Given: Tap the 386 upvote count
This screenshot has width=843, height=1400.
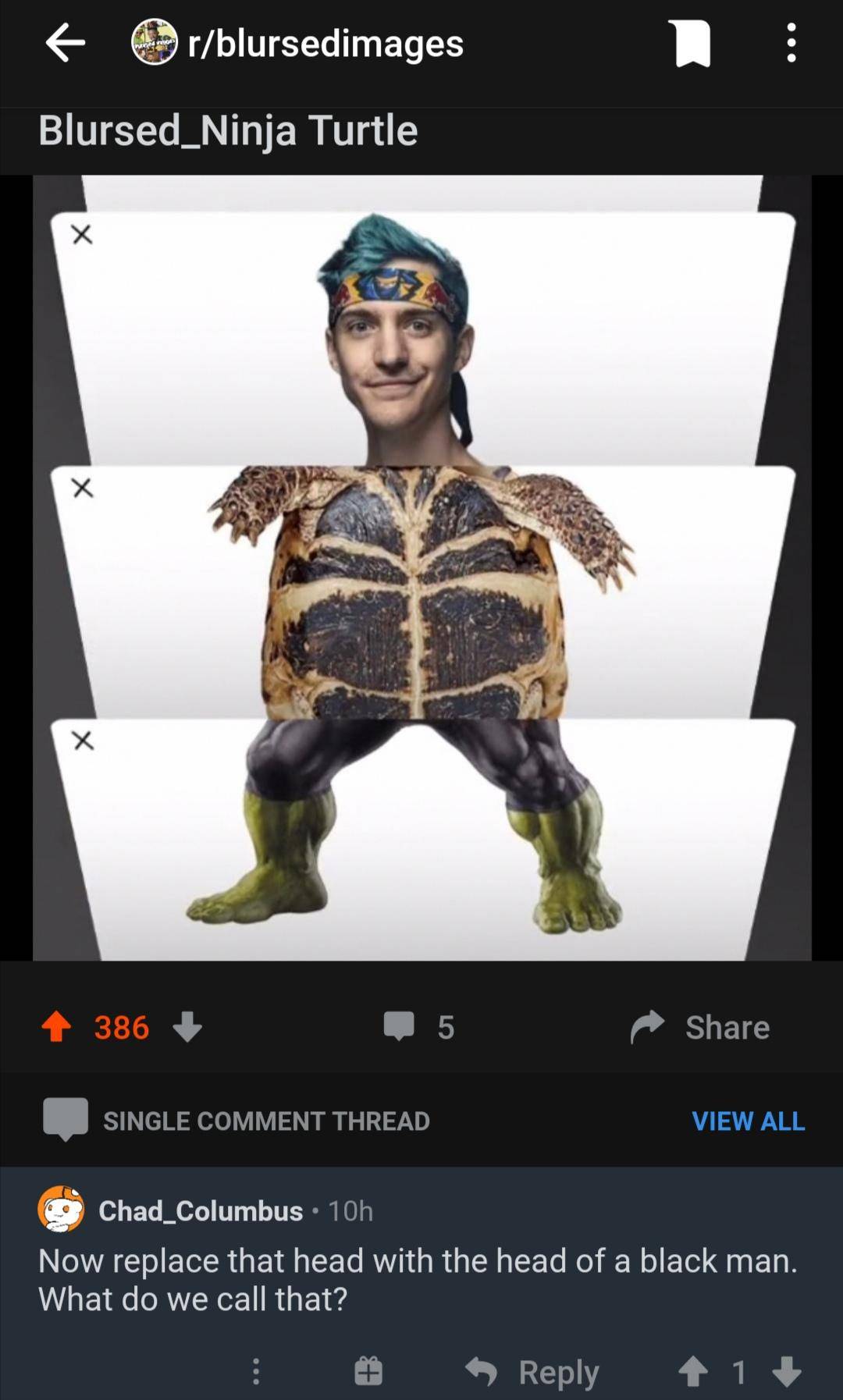Looking at the screenshot, I should [x=121, y=1026].
